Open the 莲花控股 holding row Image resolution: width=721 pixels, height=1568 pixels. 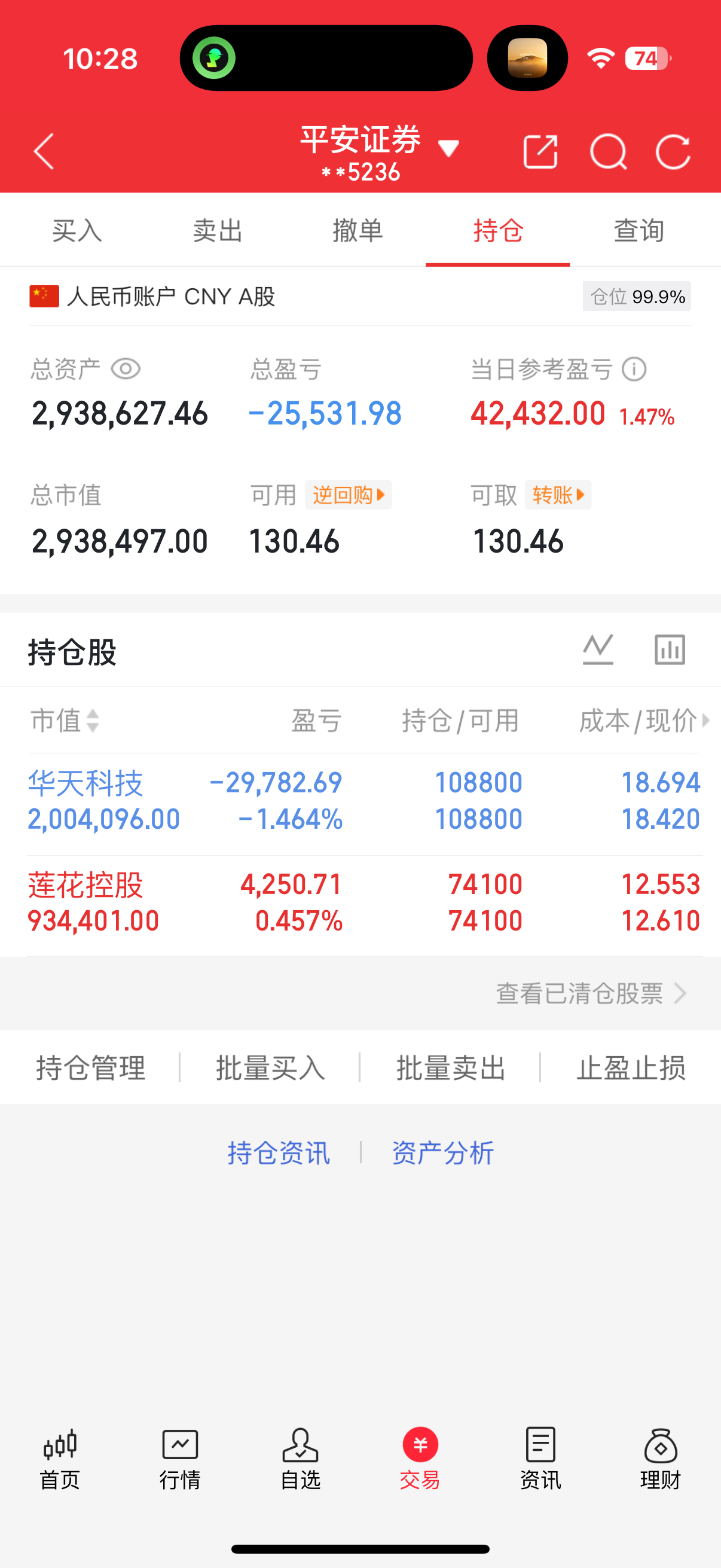point(364,902)
